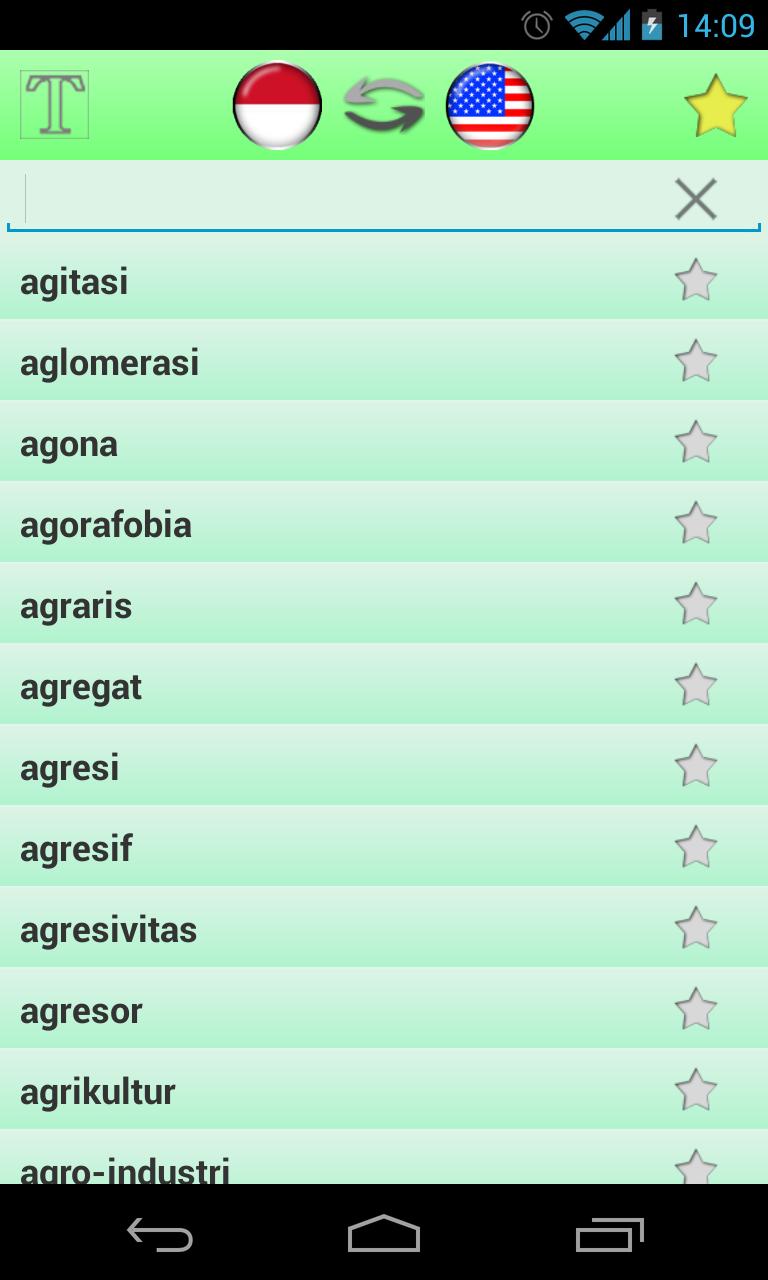Image resolution: width=768 pixels, height=1280 pixels.
Task: Select the entry agraris
Action: tap(300, 604)
